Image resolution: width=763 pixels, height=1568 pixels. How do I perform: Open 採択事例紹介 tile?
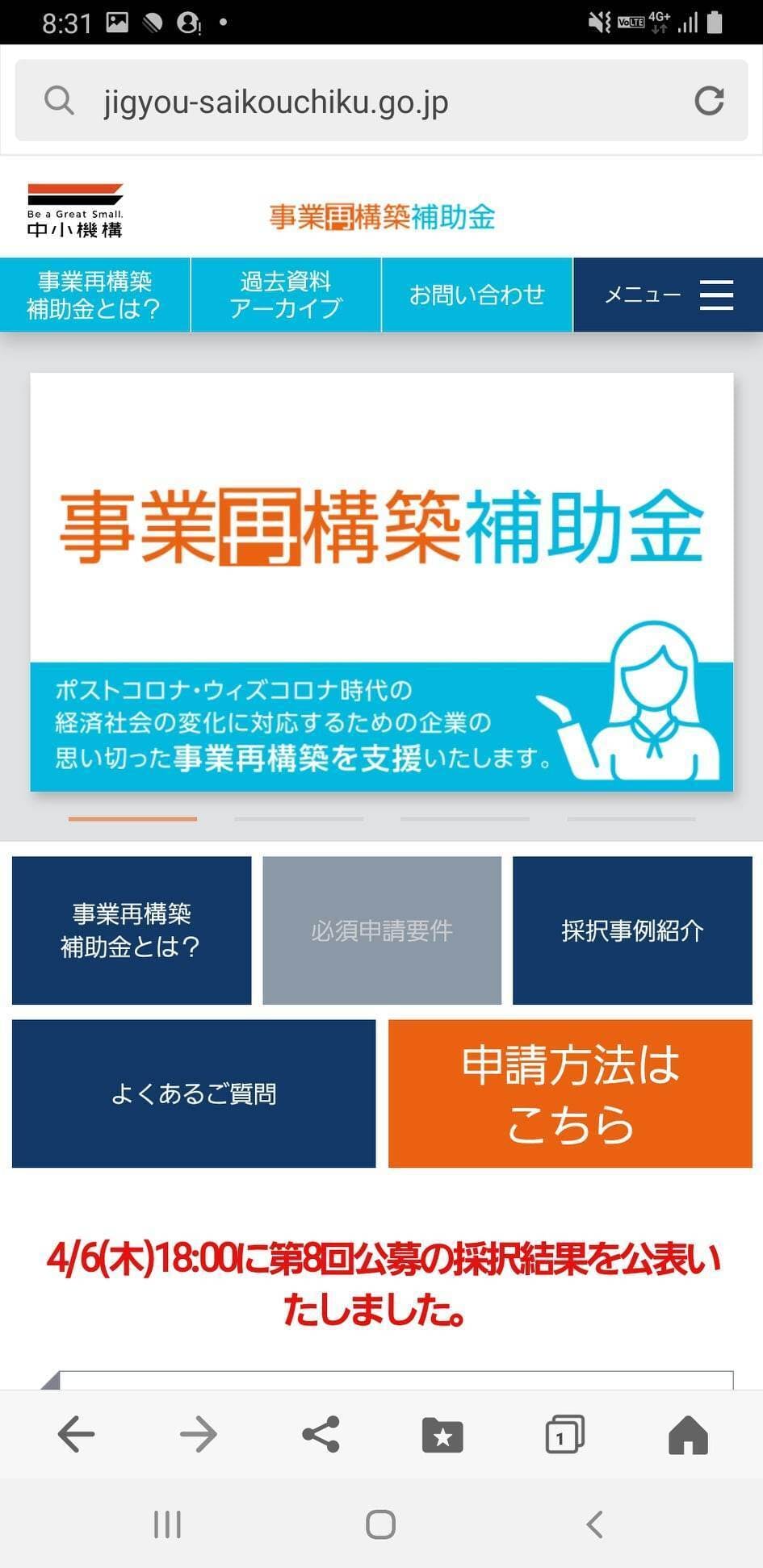[x=632, y=930]
